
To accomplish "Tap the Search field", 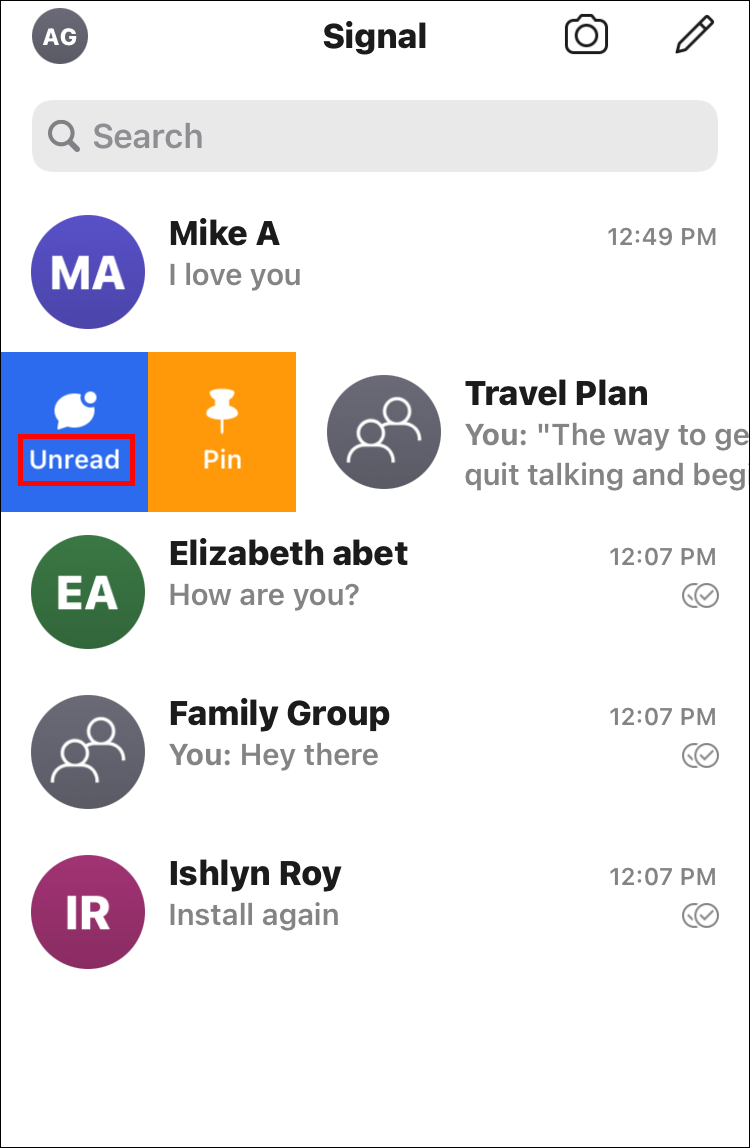I will (374, 136).
